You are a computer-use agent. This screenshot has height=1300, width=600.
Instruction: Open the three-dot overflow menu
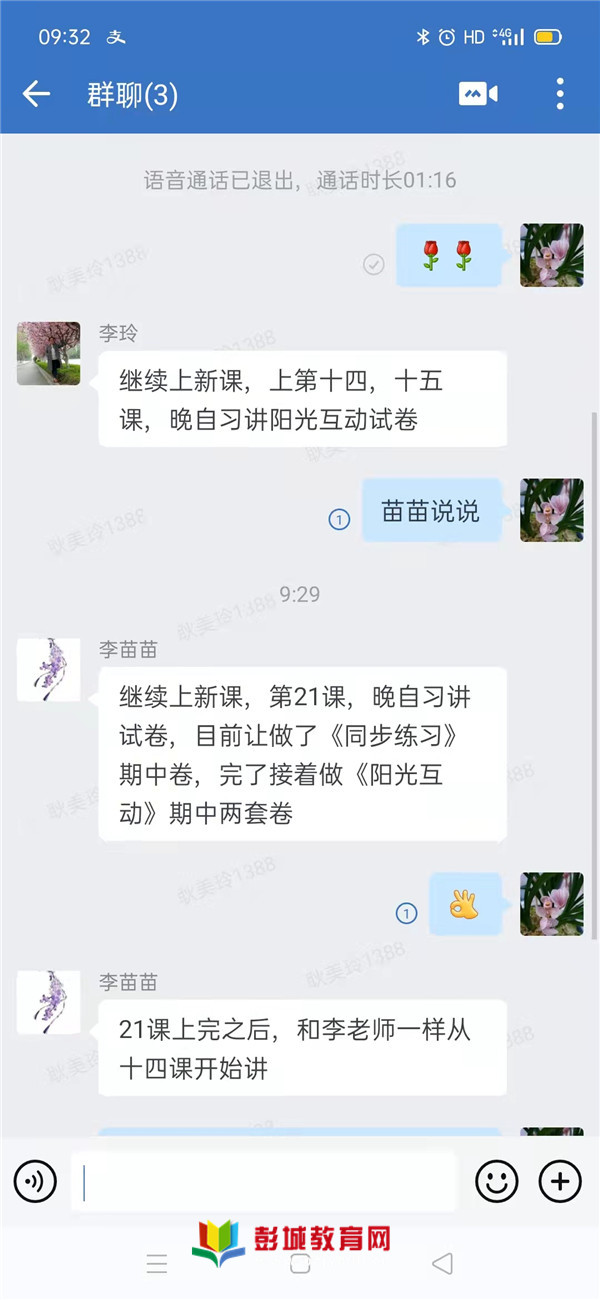[560, 95]
